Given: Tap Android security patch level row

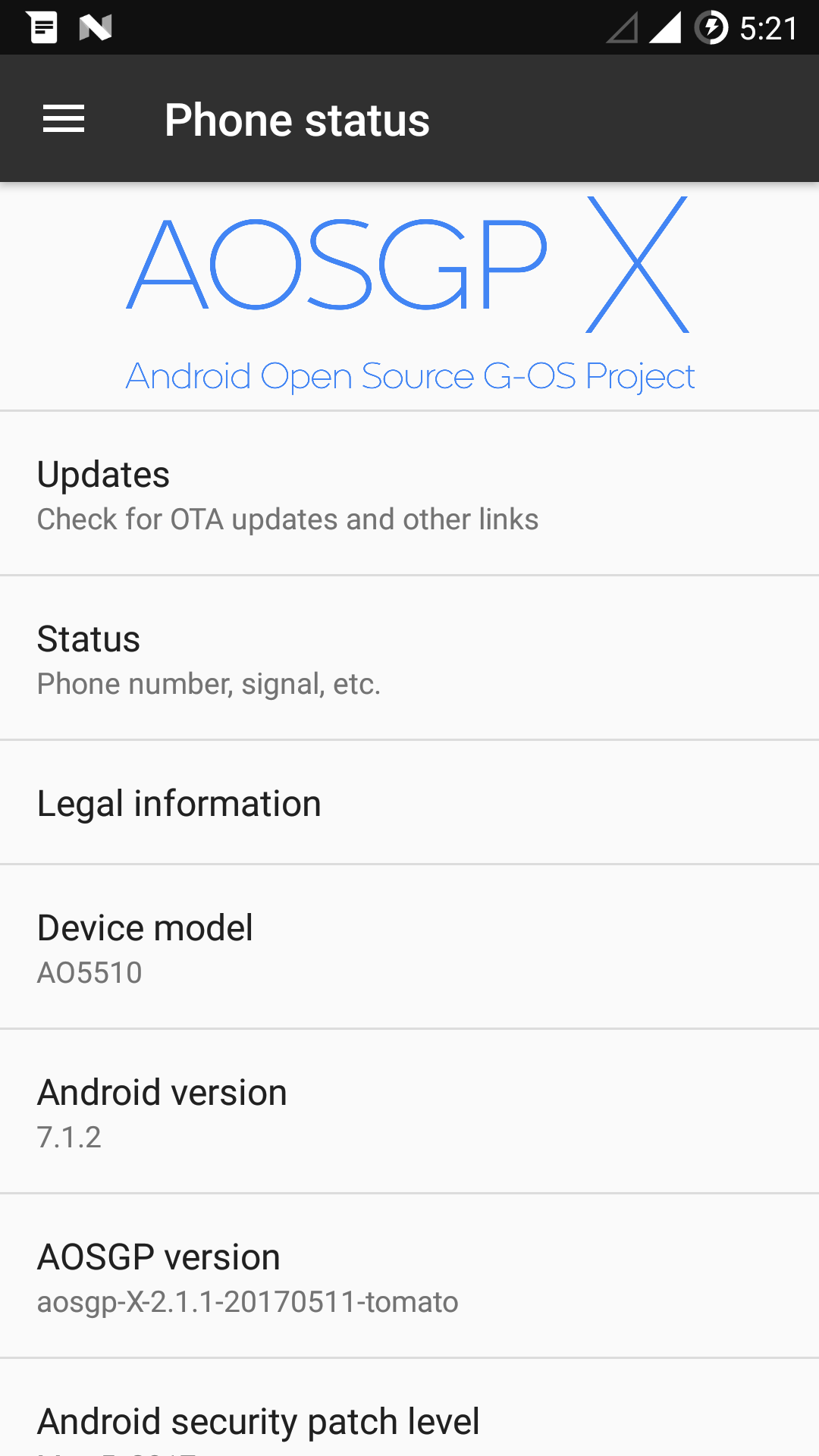Looking at the screenshot, I should click(x=409, y=1408).
